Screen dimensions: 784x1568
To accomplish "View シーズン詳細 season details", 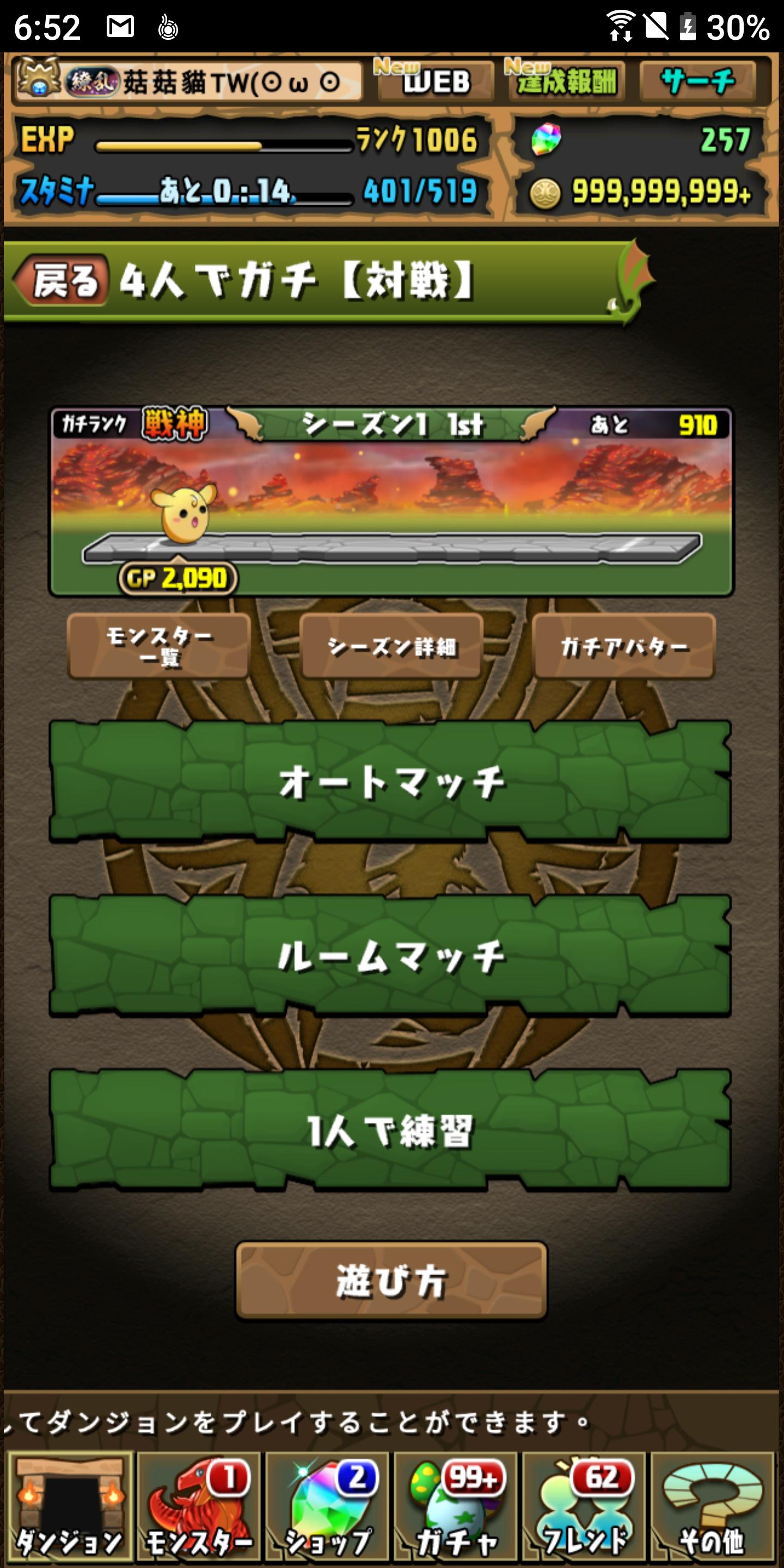I will [391, 646].
